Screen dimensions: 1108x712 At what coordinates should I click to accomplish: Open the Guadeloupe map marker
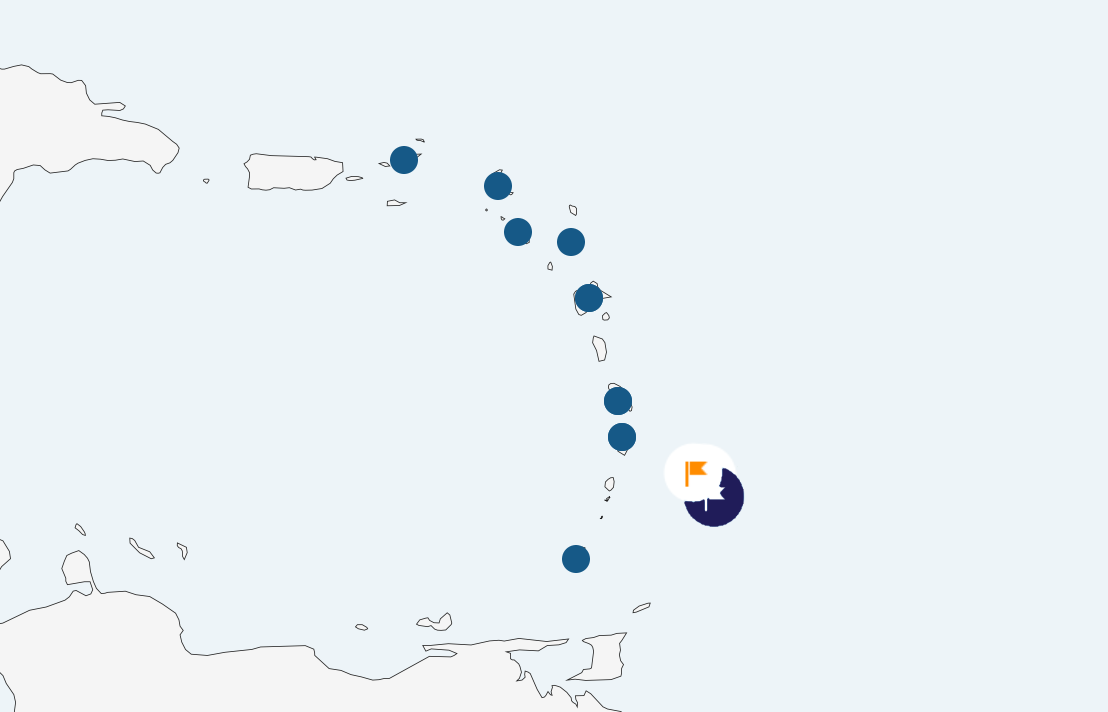(x=589, y=298)
